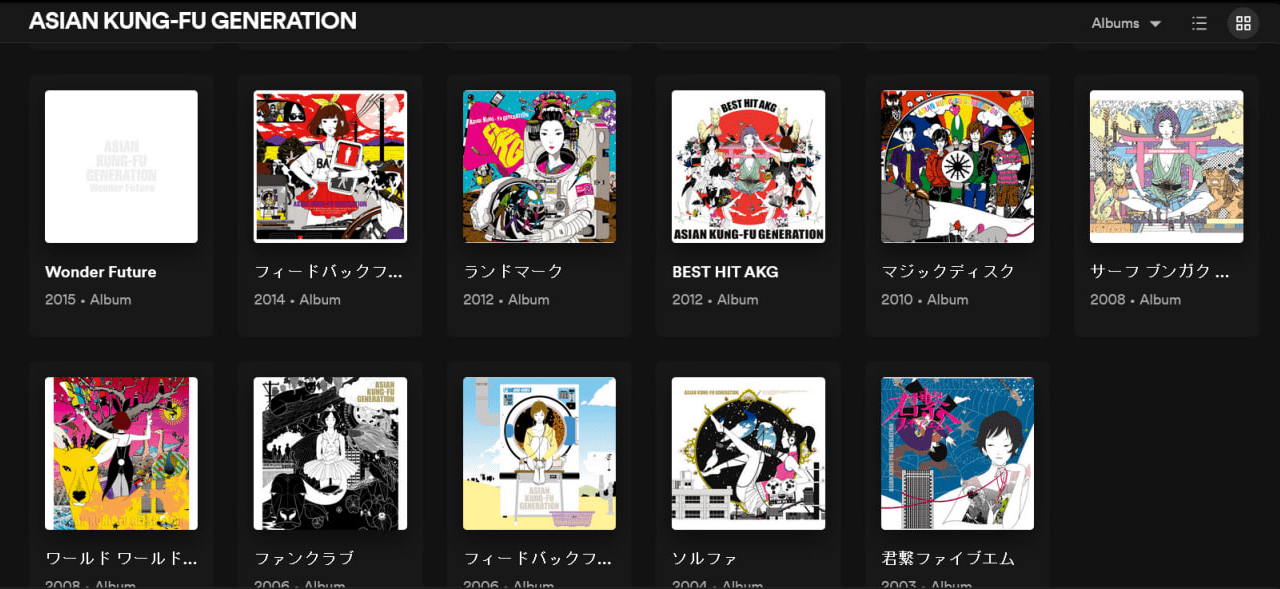Expand the Albums filter dropdown

pos(1126,23)
